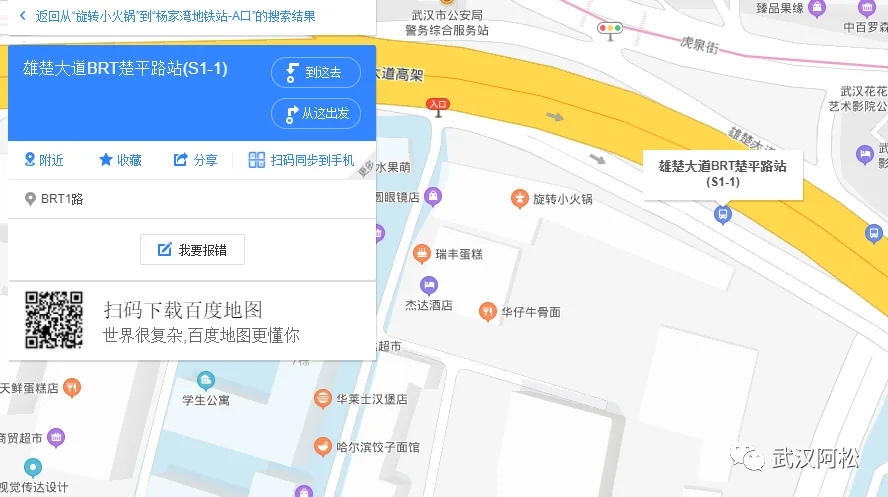The image size is (888, 497).
Task: Open the BRT1路 bus line
Action: [62, 199]
